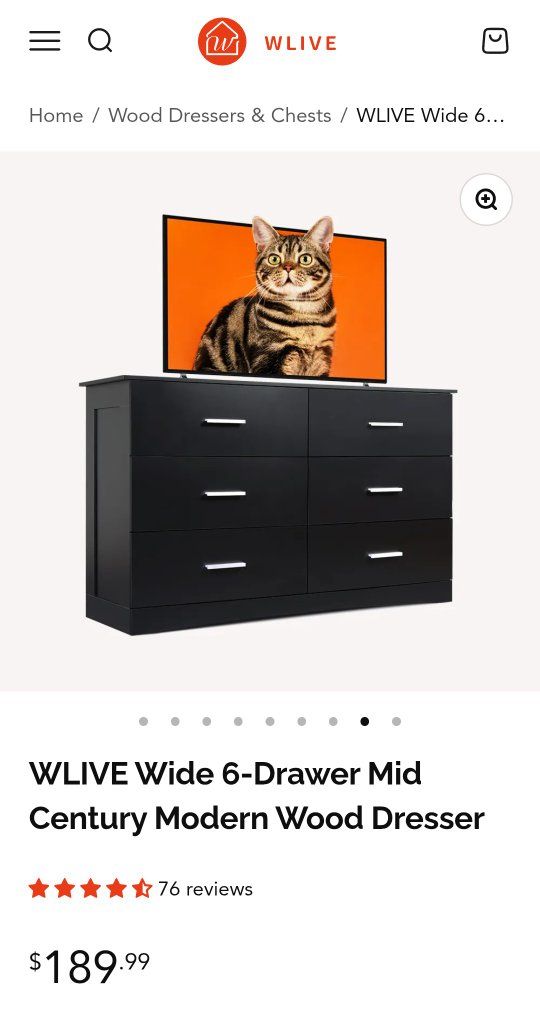Open the 76 reviews link
This screenshot has height=1031, width=540.
coord(205,889)
